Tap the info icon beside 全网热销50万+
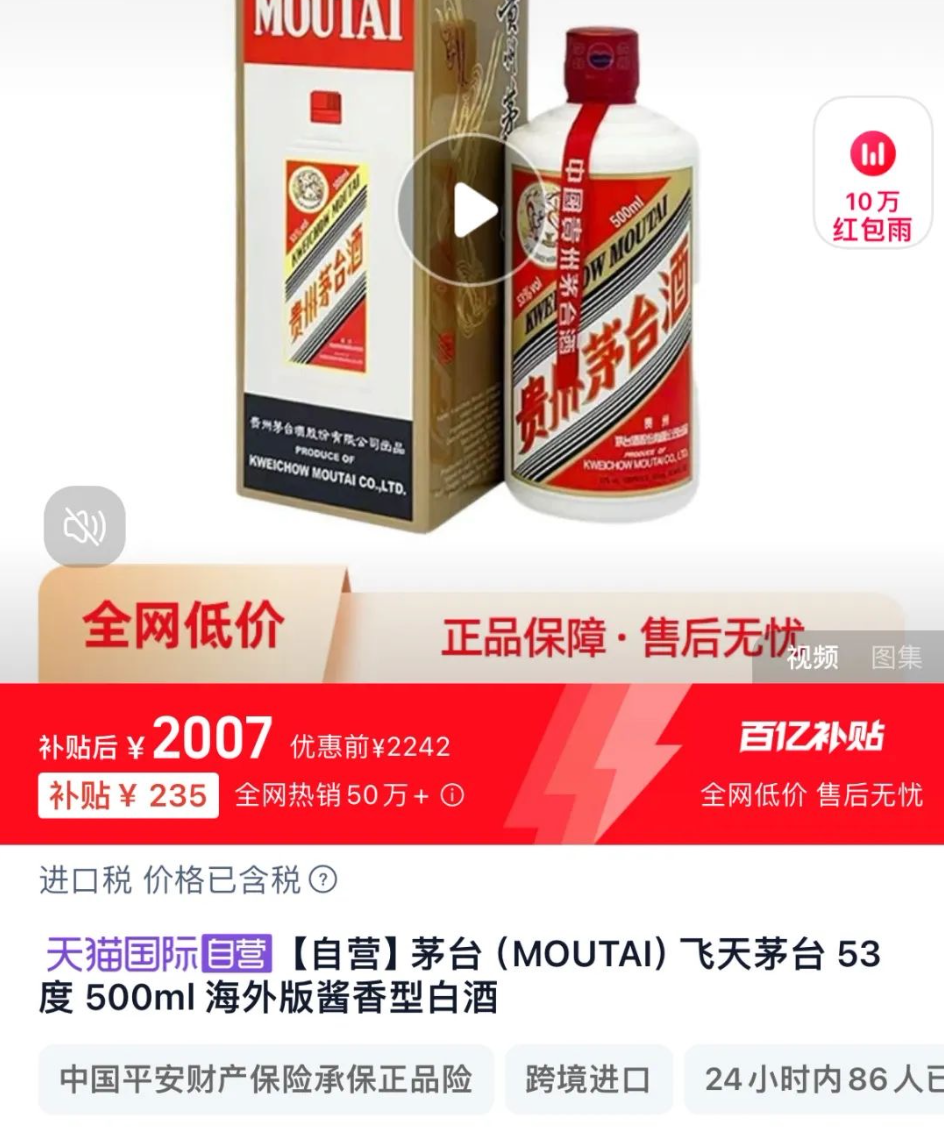The width and height of the screenshot is (944, 1138). tap(453, 796)
